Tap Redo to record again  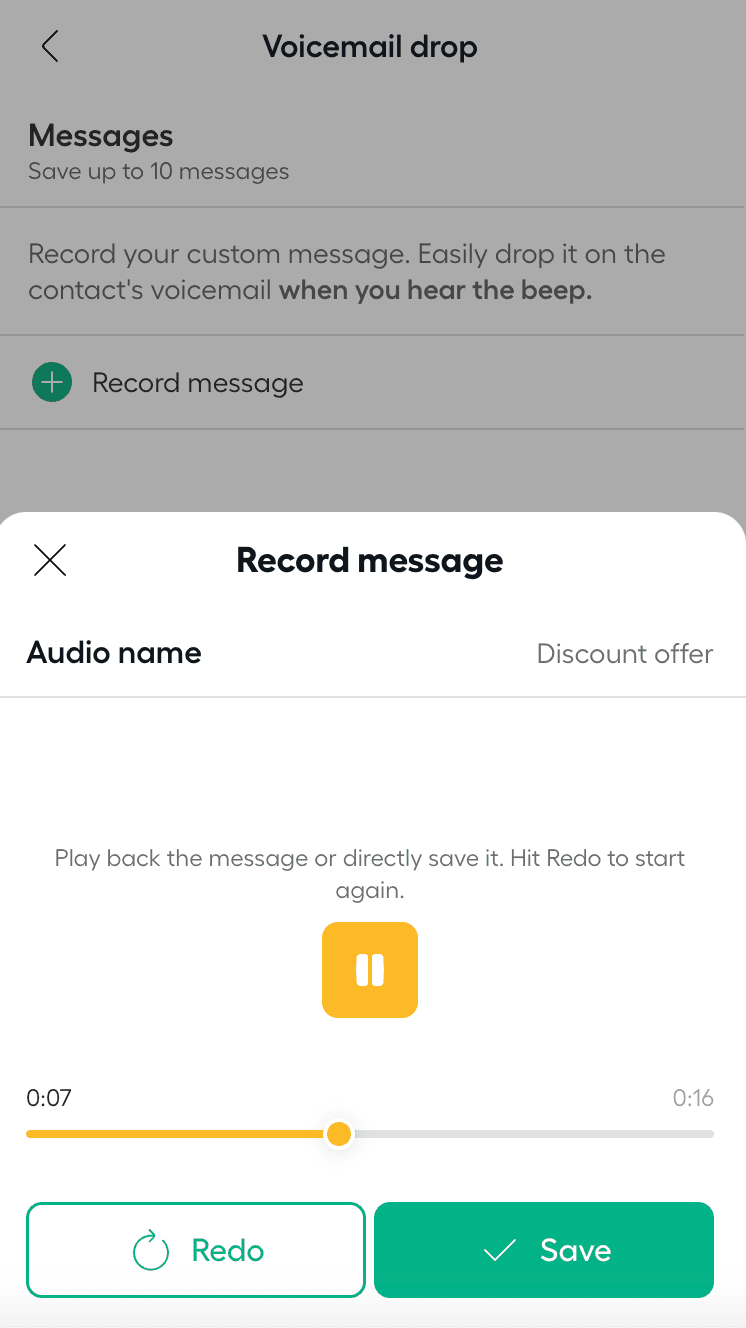click(196, 1250)
